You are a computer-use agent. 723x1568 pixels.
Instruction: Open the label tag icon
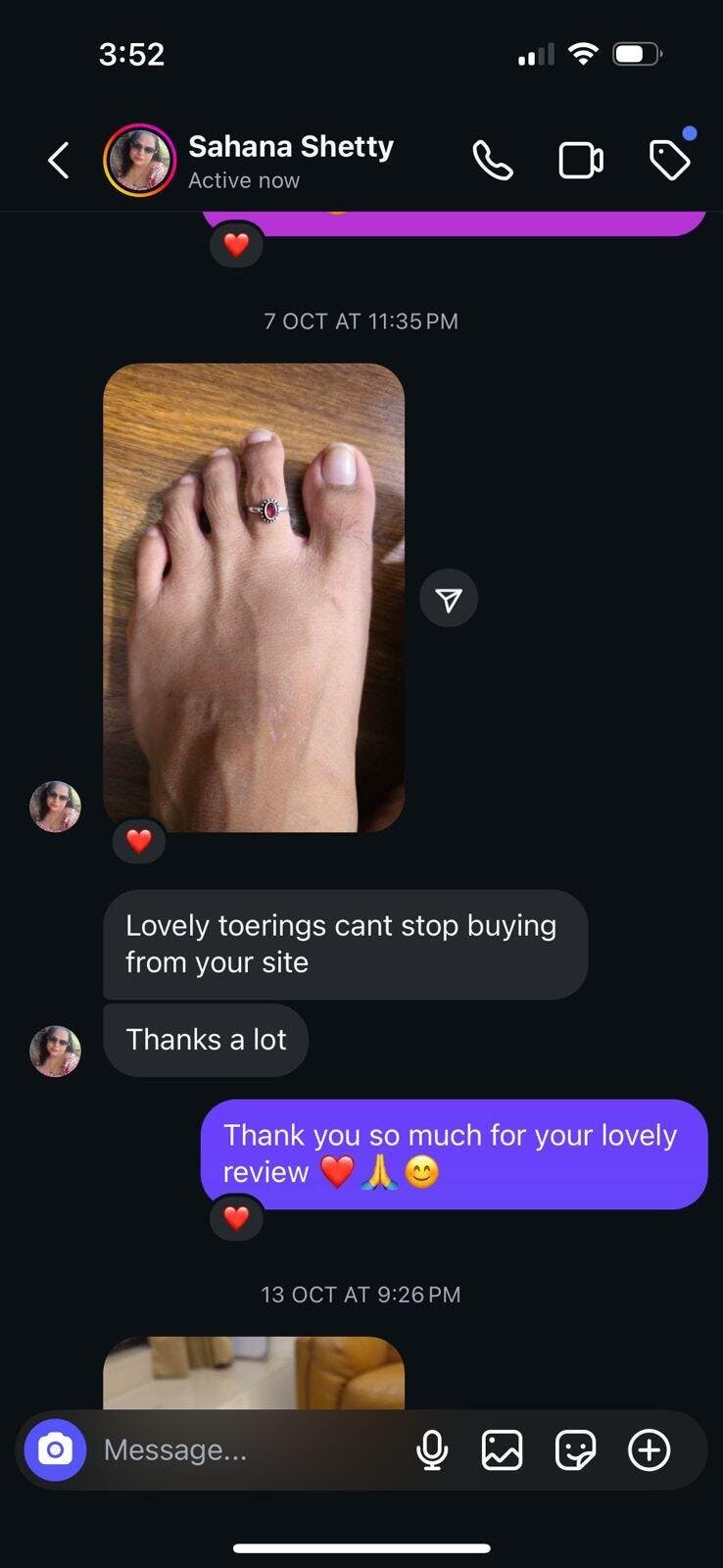click(670, 161)
